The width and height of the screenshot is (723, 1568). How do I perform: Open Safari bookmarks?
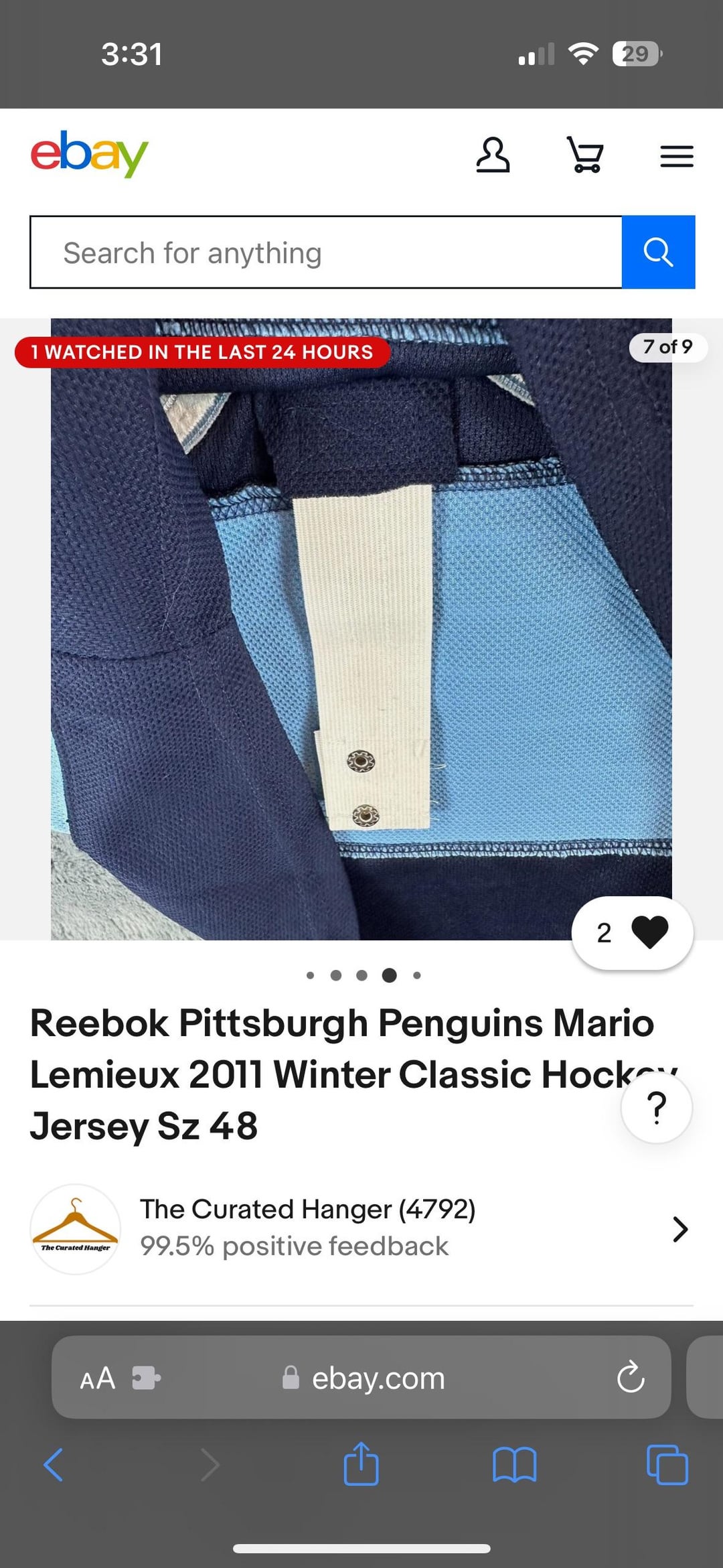pyautogui.click(x=514, y=1465)
